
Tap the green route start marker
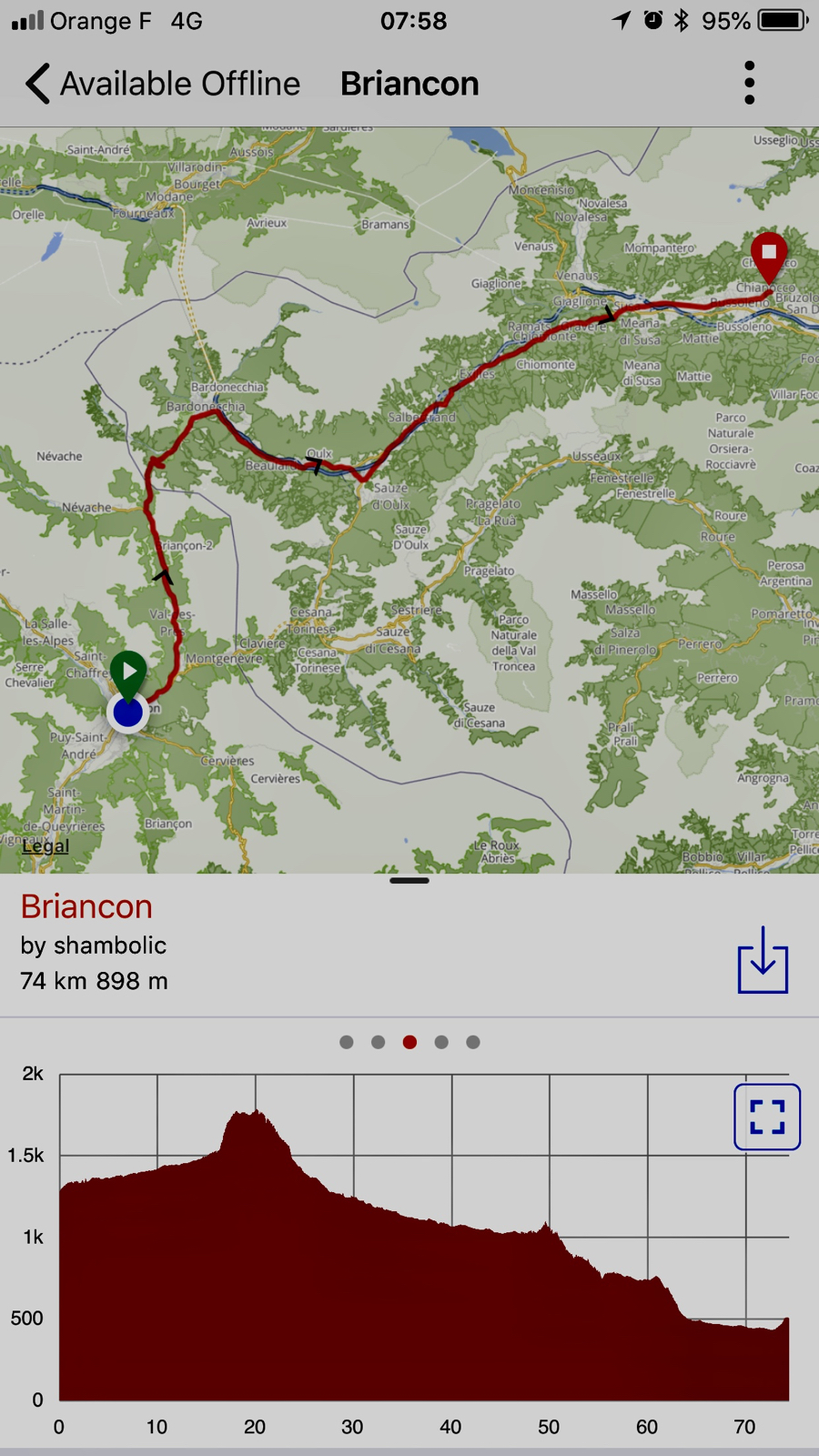[x=128, y=673]
